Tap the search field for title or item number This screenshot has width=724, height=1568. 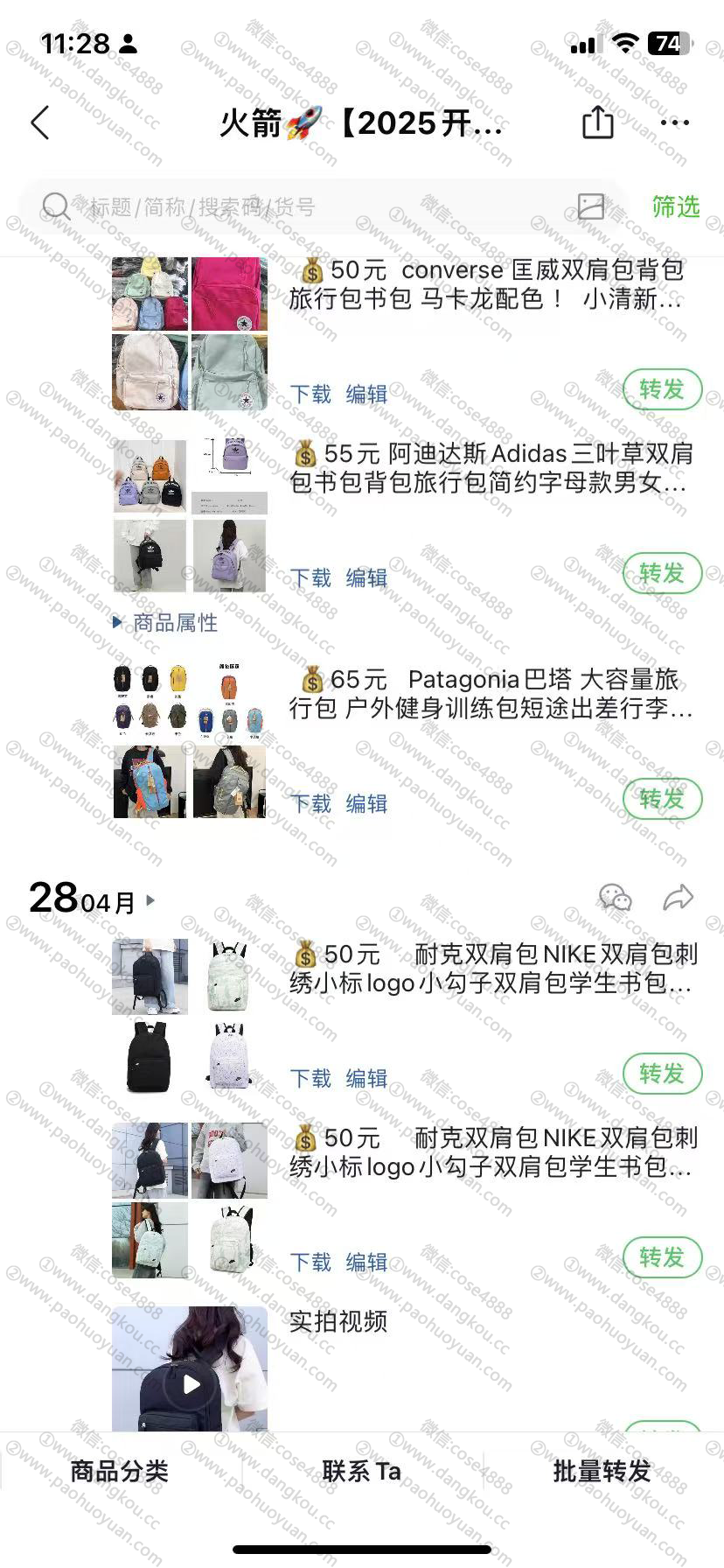306,207
